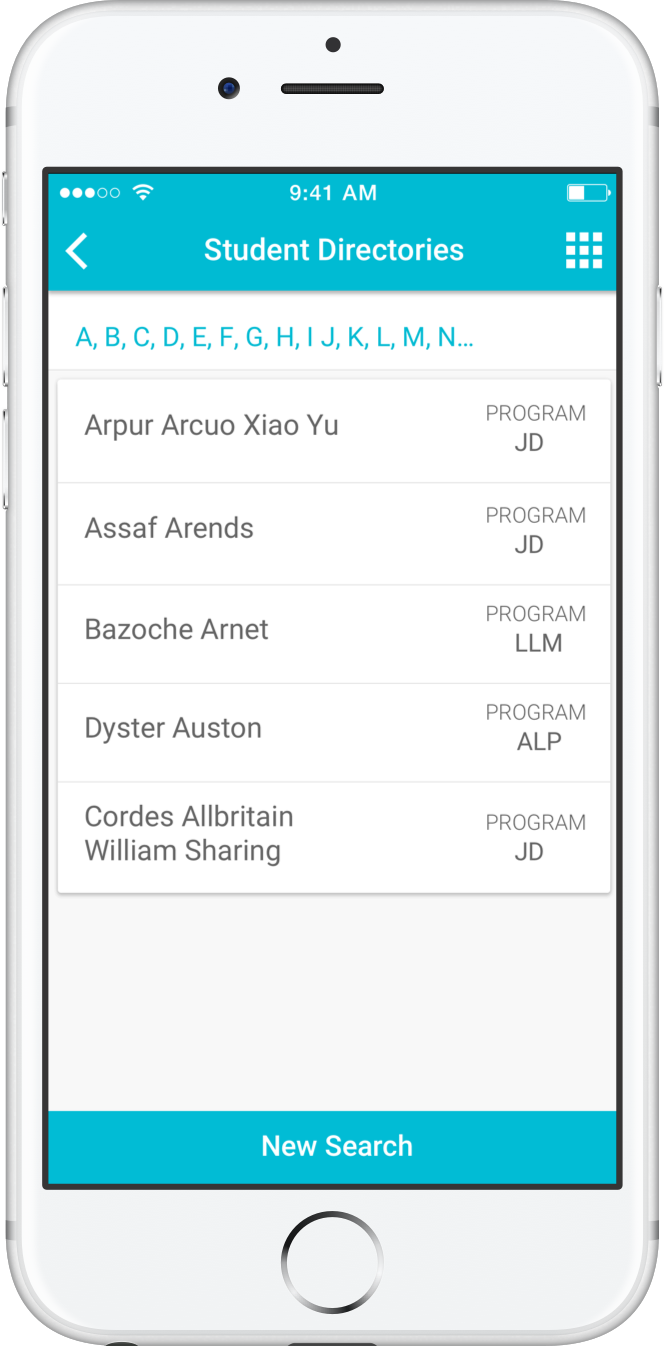The image size is (664, 1348).
Task: Start a New Search
Action: pos(336,1146)
